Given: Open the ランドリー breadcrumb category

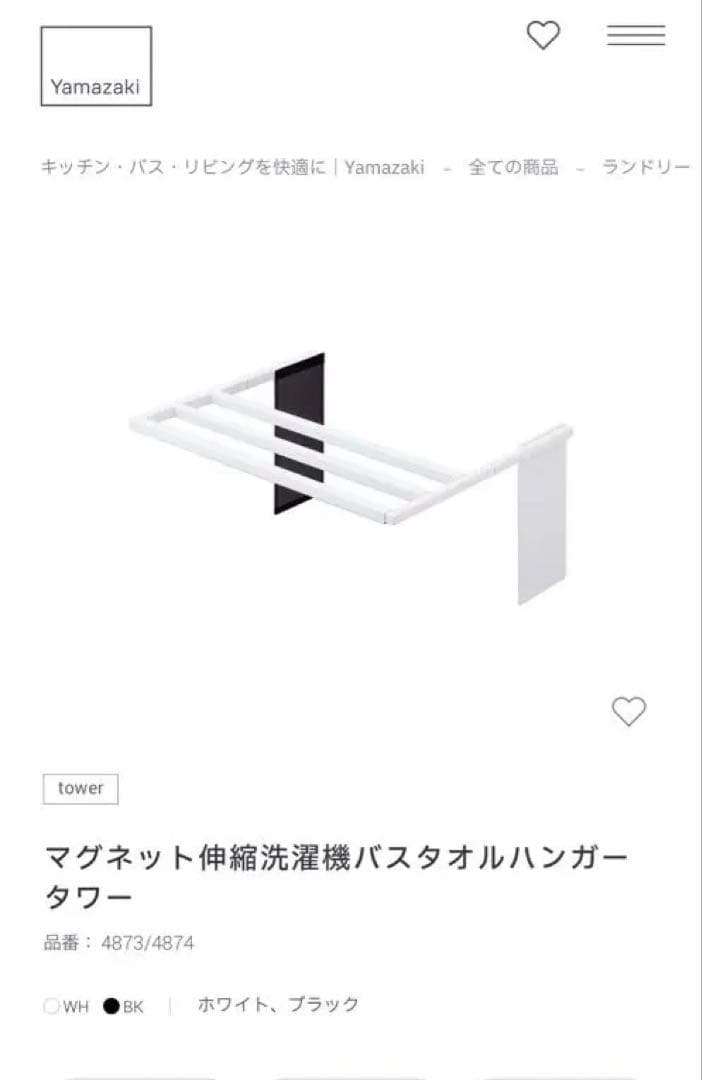Looking at the screenshot, I should click(x=646, y=168).
